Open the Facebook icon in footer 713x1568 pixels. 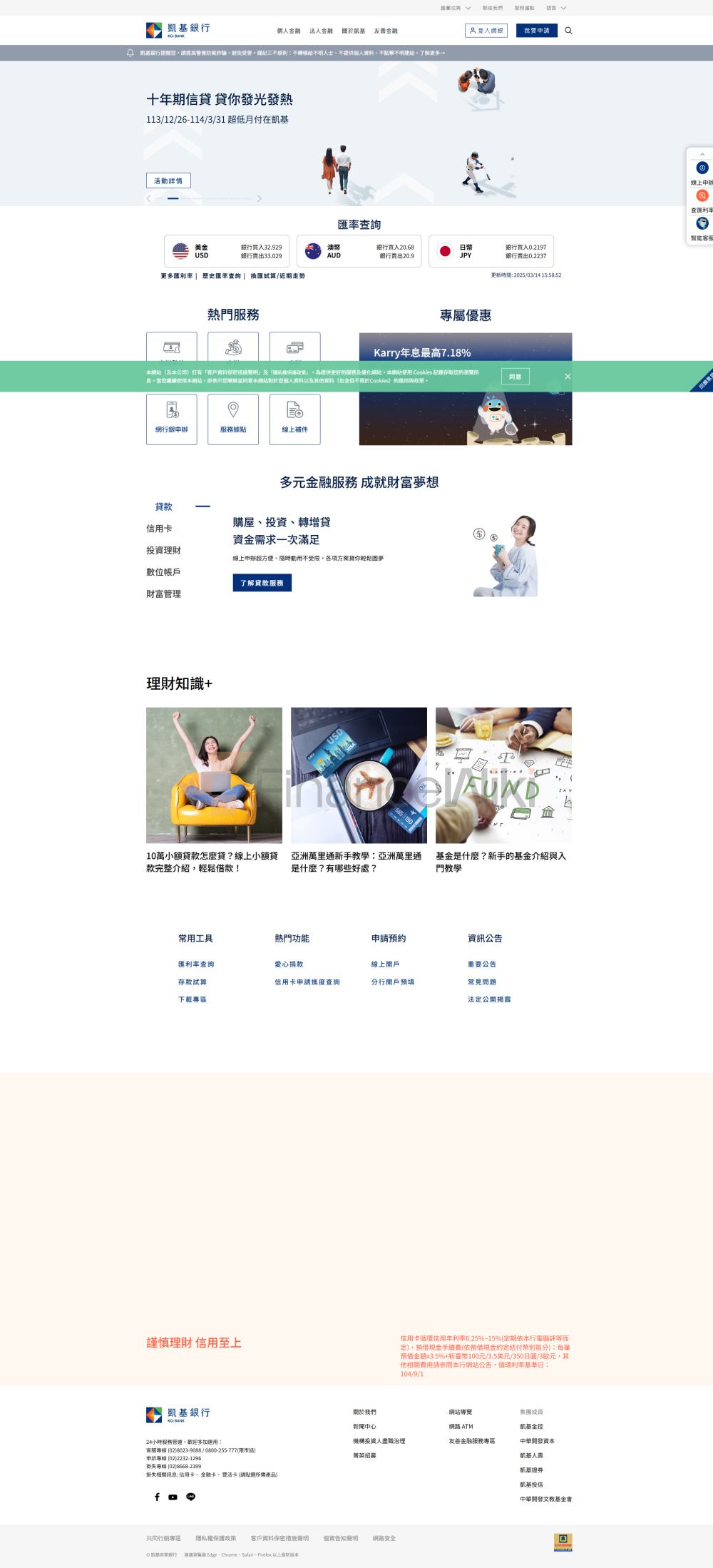(x=157, y=1497)
